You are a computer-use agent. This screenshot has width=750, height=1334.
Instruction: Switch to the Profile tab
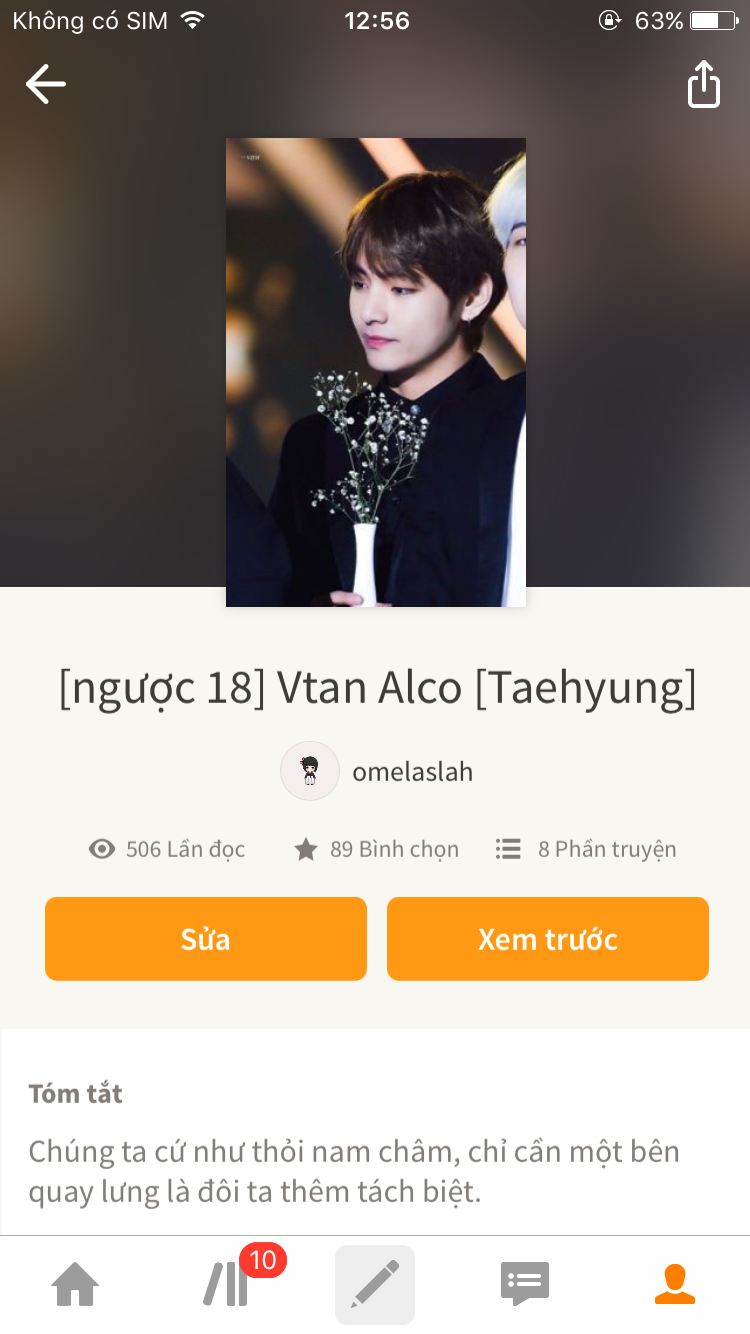coord(675,1285)
